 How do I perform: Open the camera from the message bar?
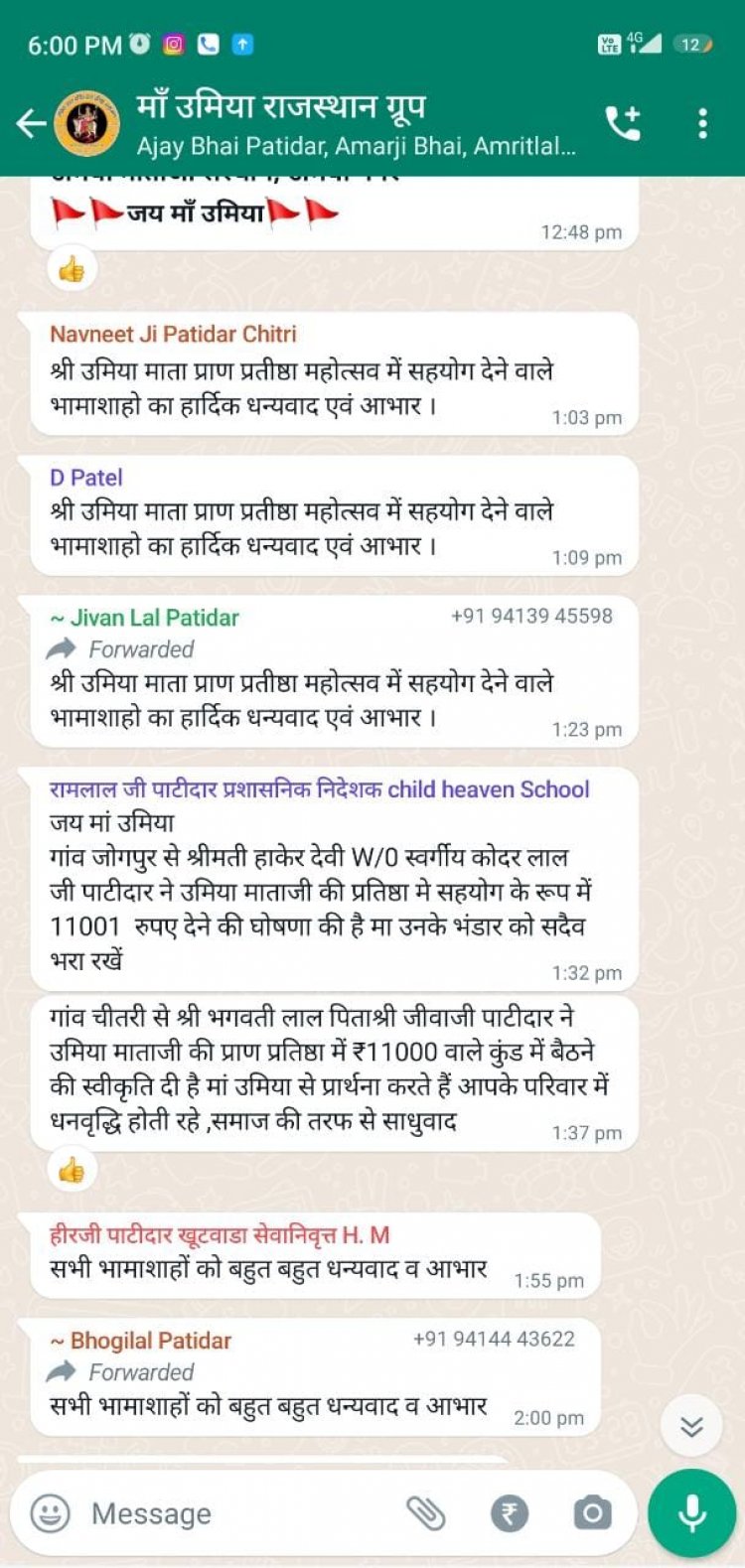point(592,1513)
